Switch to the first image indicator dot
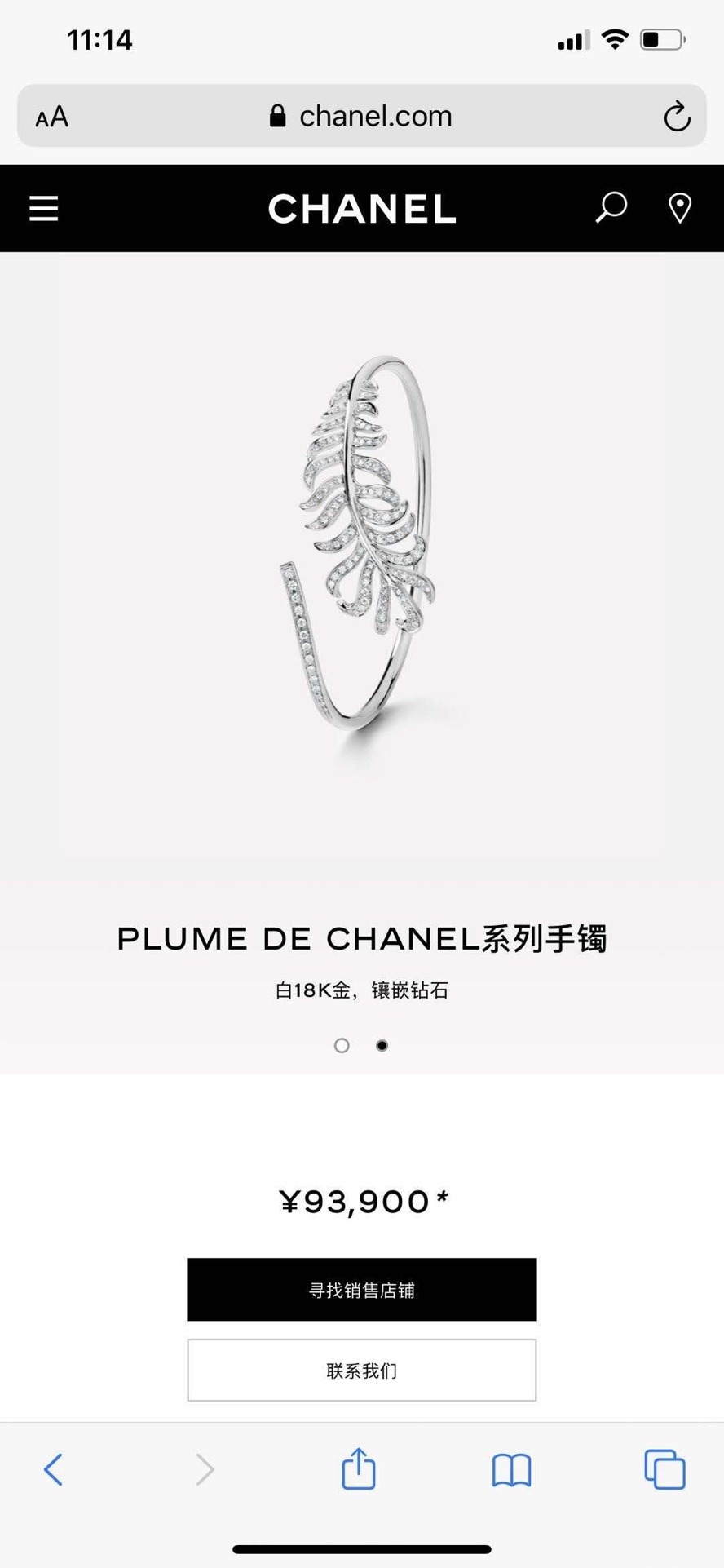Viewport: 724px width, 1568px height. tap(342, 1045)
